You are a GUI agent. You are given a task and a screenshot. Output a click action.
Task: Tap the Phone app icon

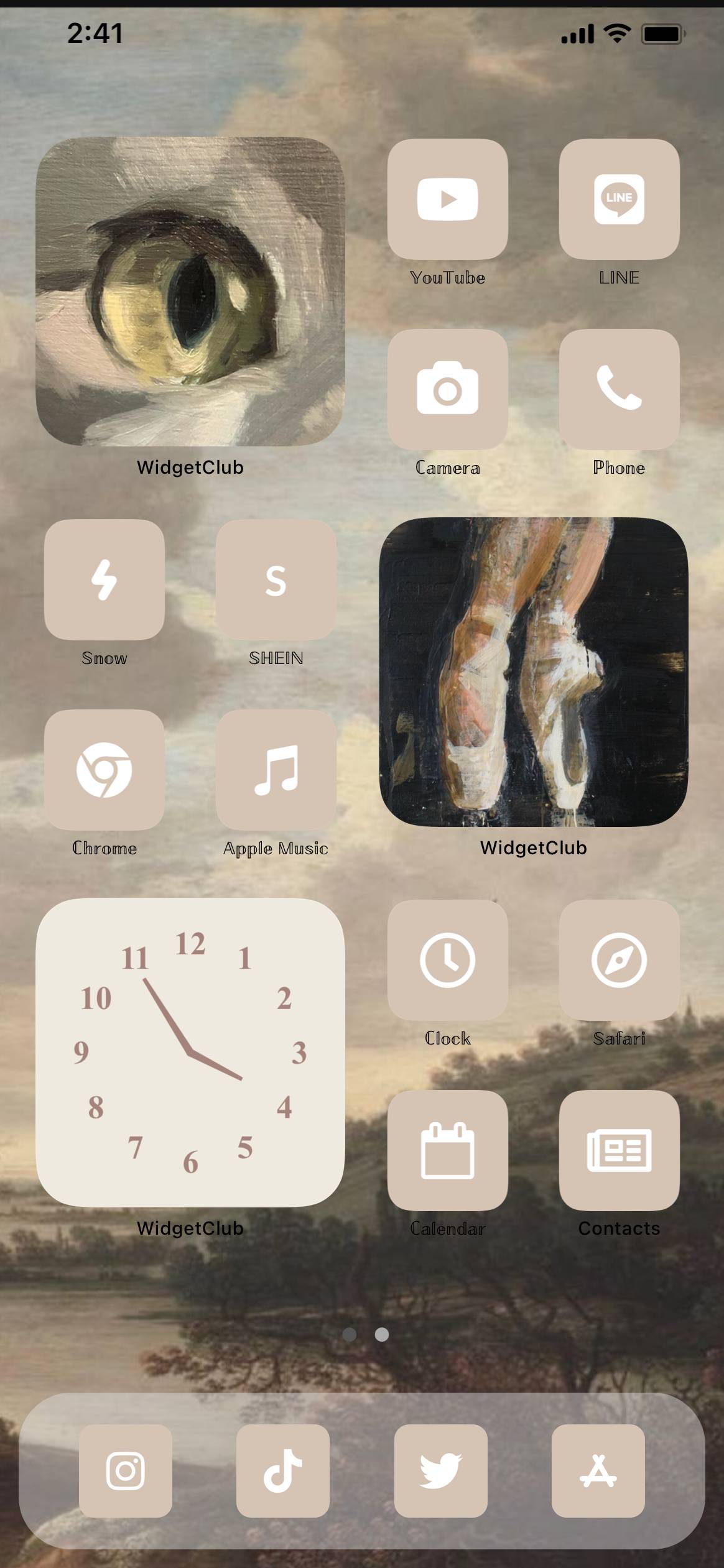[619, 389]
